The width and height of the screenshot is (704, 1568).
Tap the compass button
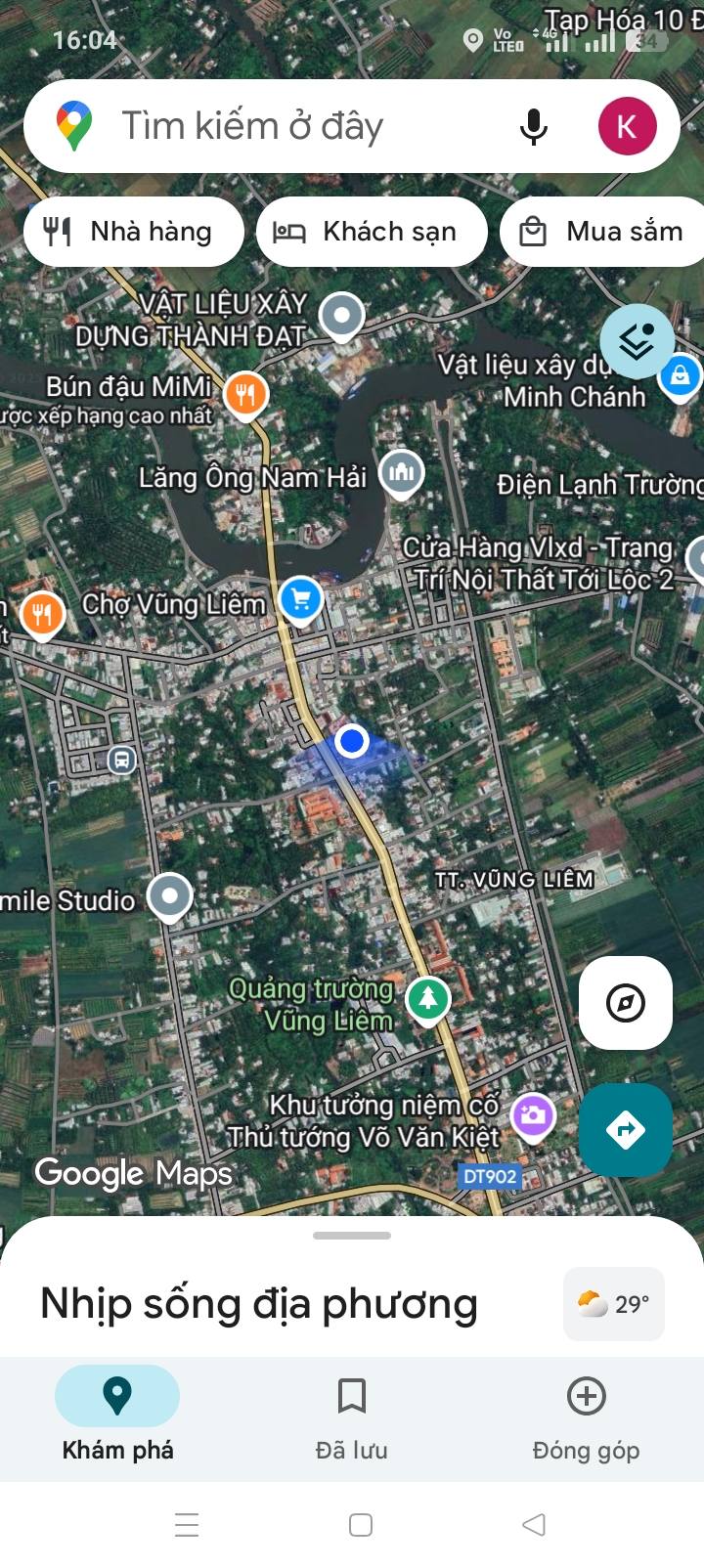pos(626,1003)
